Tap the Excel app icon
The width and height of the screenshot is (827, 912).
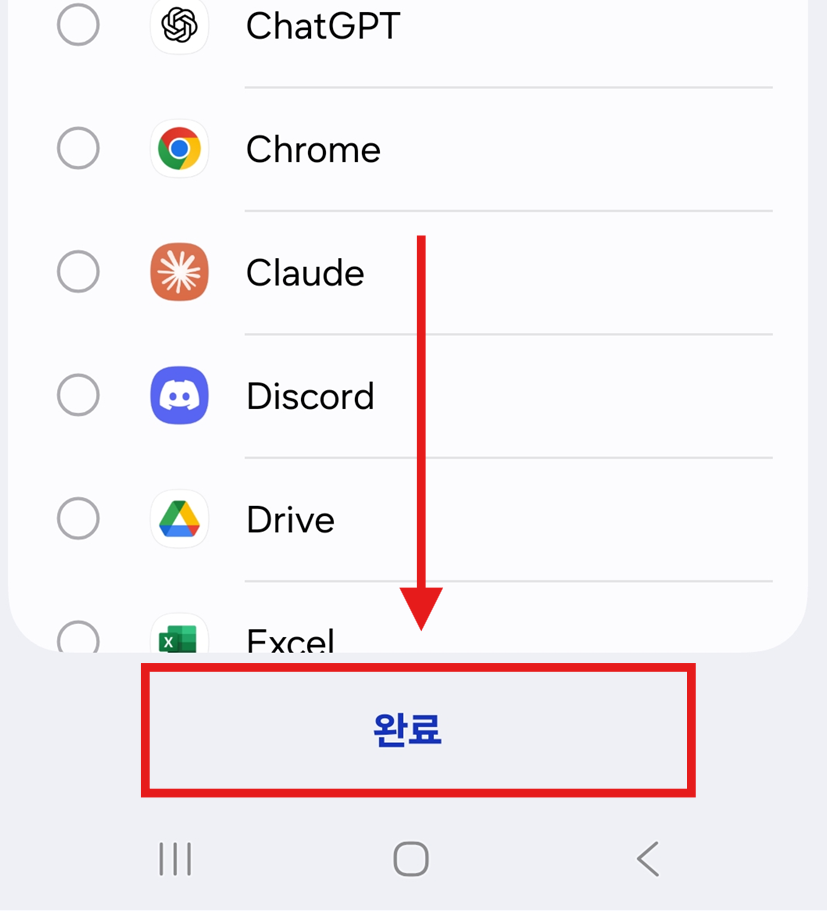(x=179, y=640)
